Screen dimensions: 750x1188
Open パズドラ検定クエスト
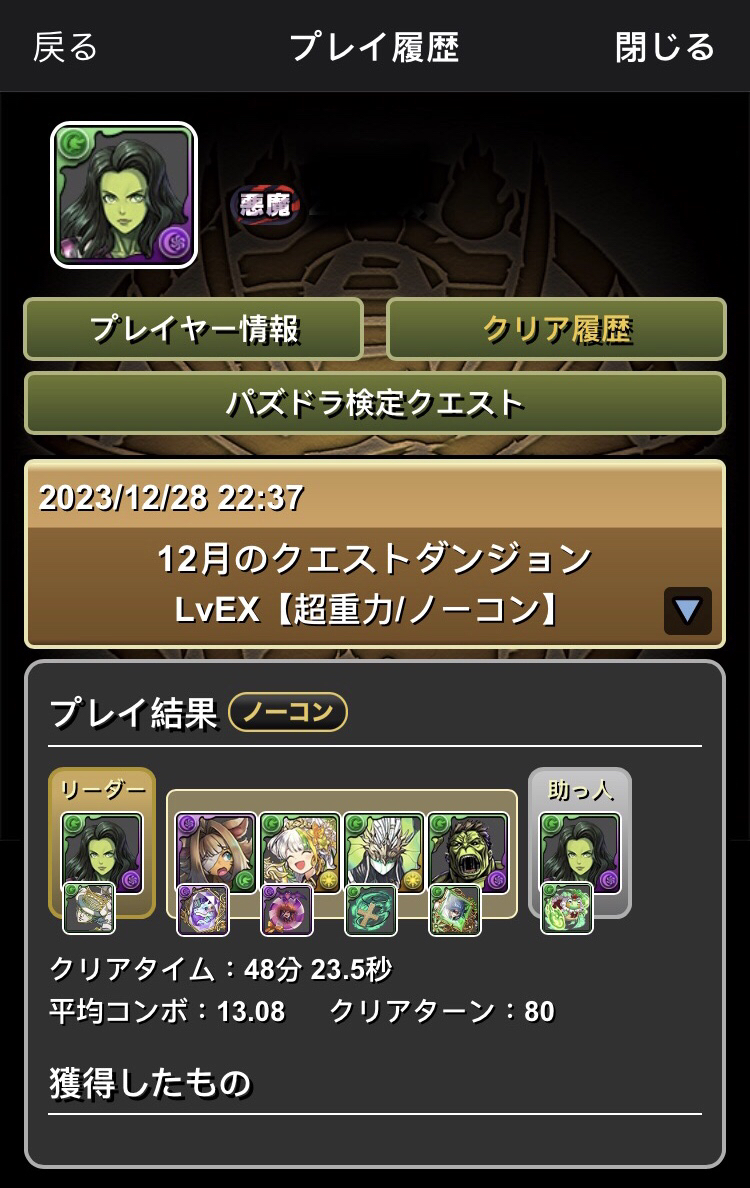click(374, 403)
